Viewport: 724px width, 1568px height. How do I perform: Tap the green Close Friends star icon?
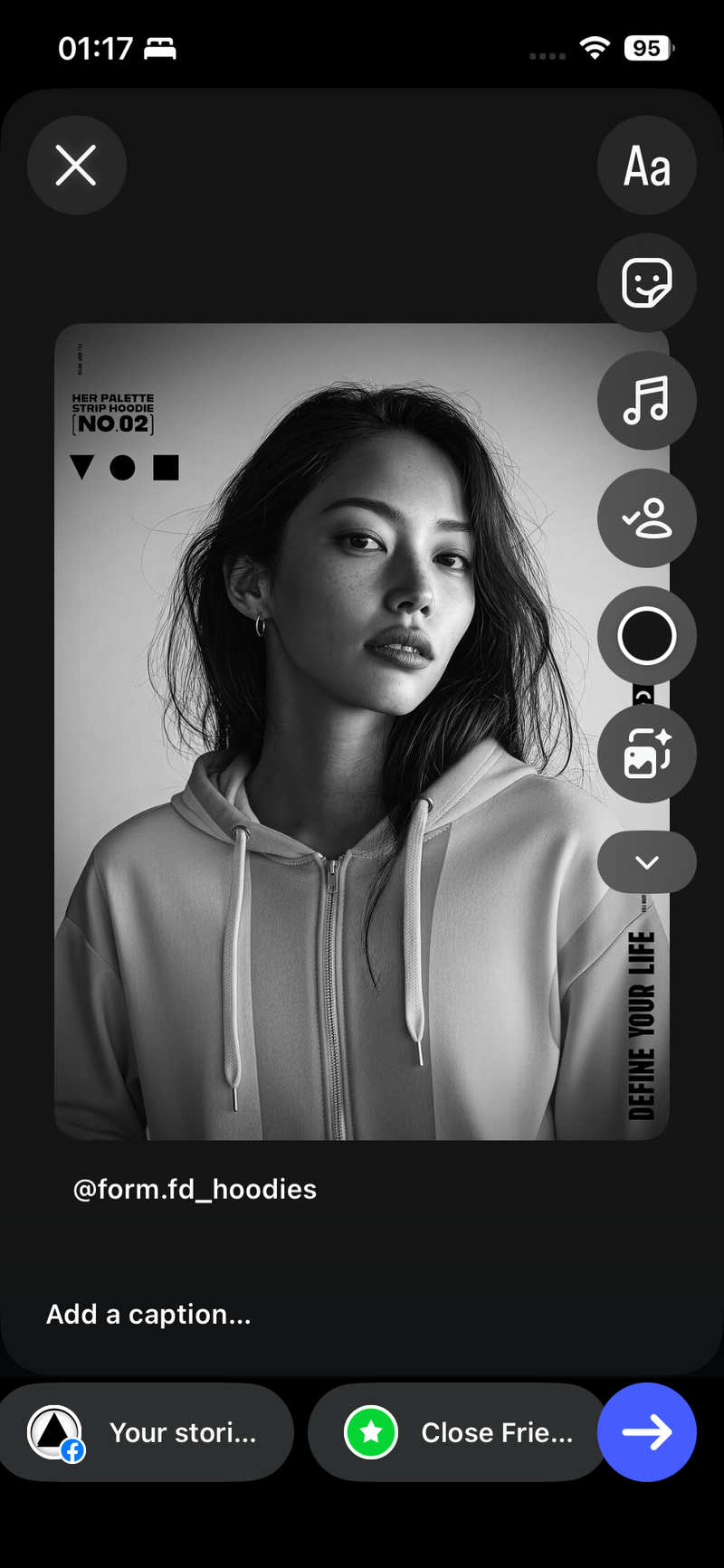point(371,1432)
